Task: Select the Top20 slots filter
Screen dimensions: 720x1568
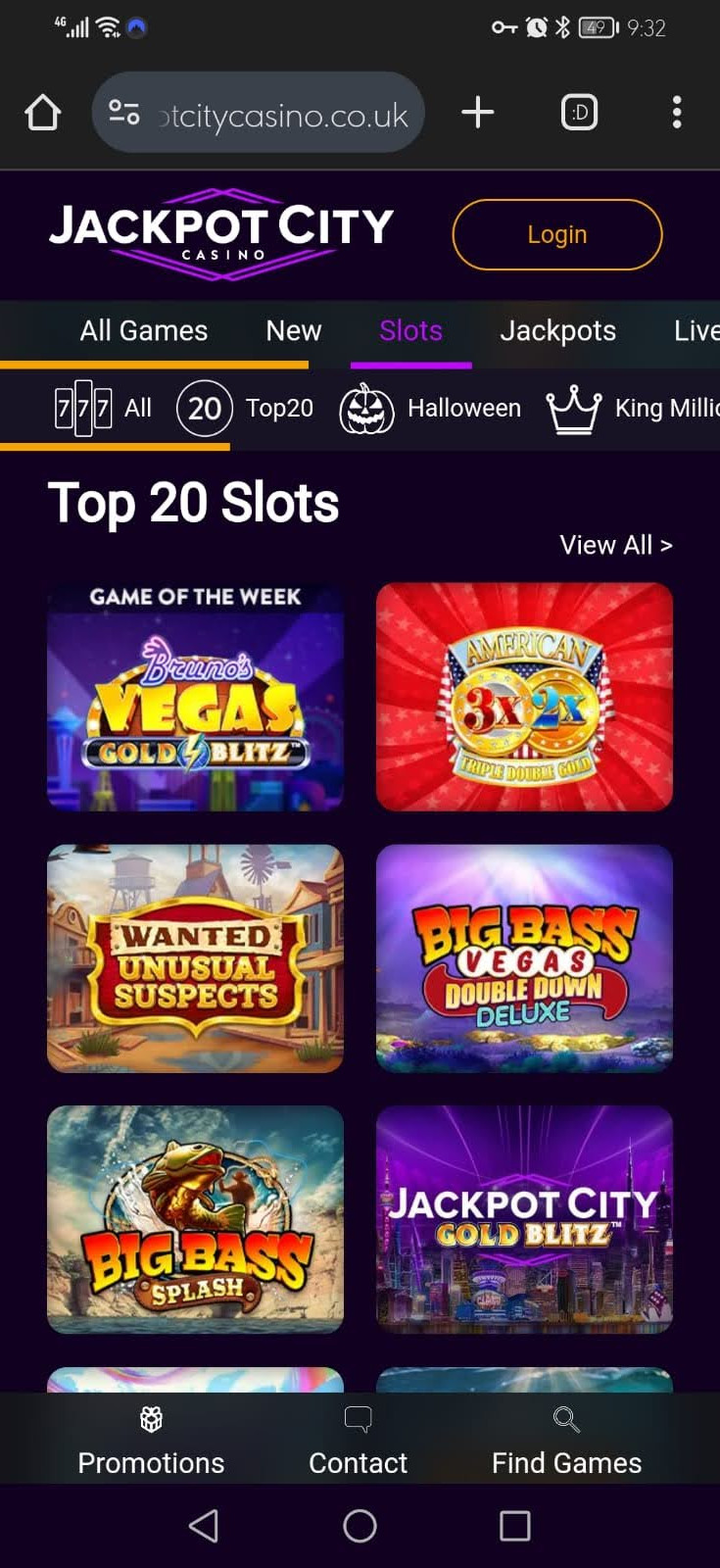Action: click(246, 408)
